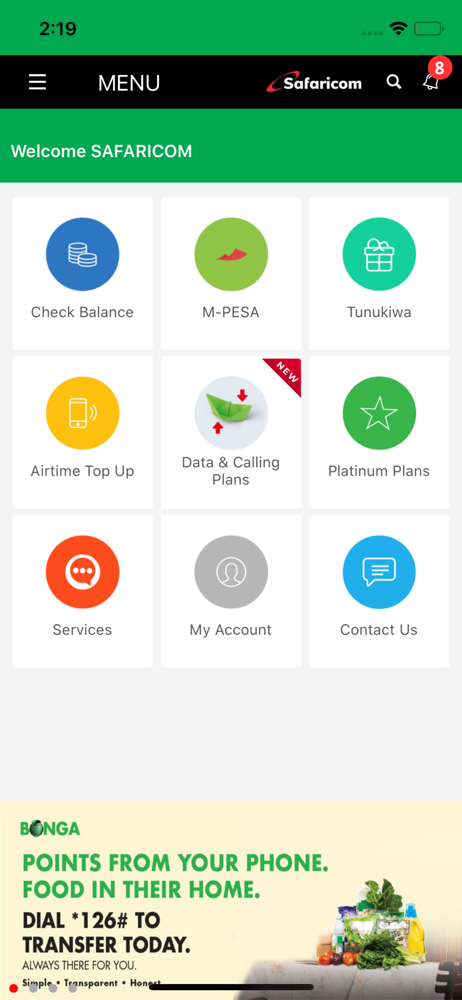The image size is (462, 1000).
Task: Open the Check Balance tile
Action: 83,274
